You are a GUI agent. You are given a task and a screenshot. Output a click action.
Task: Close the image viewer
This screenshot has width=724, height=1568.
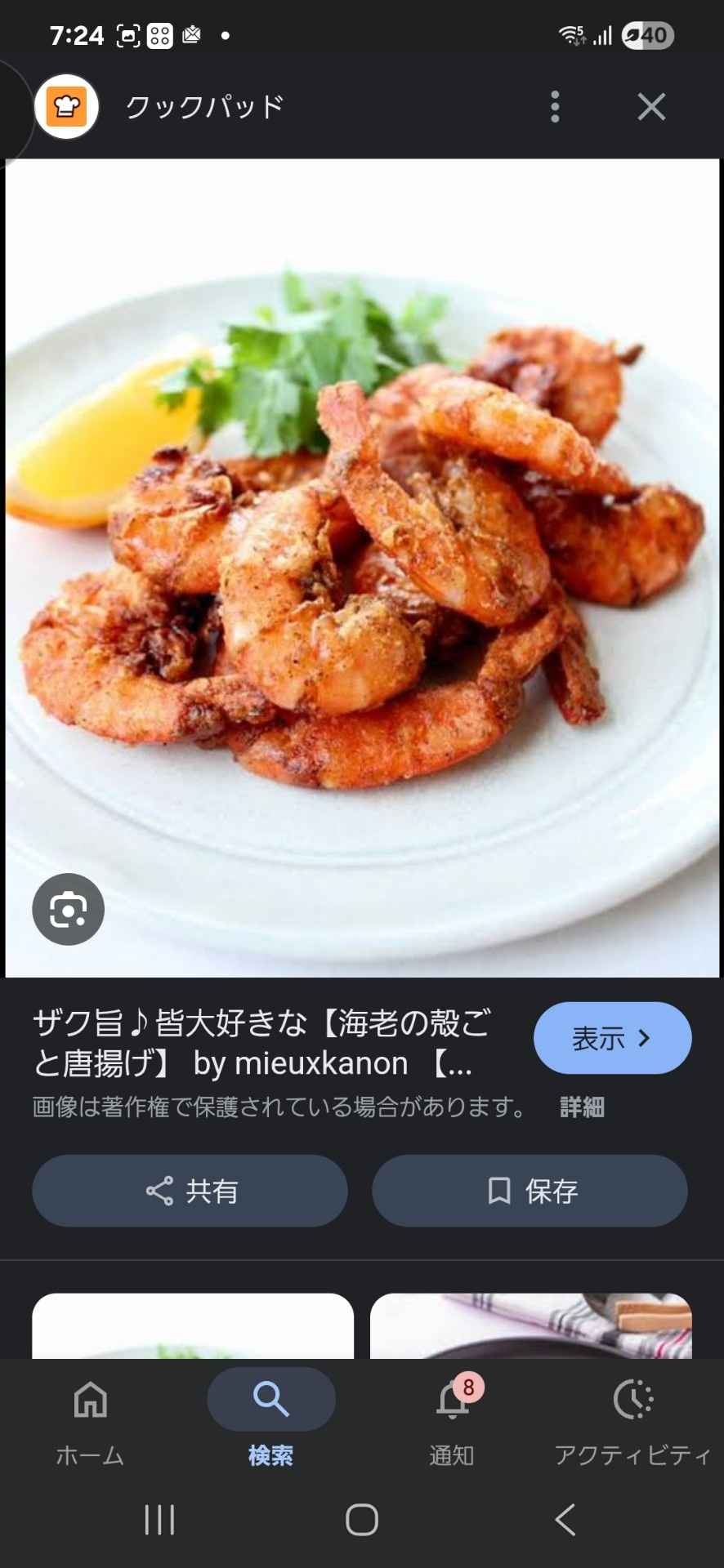pos(651,107)
